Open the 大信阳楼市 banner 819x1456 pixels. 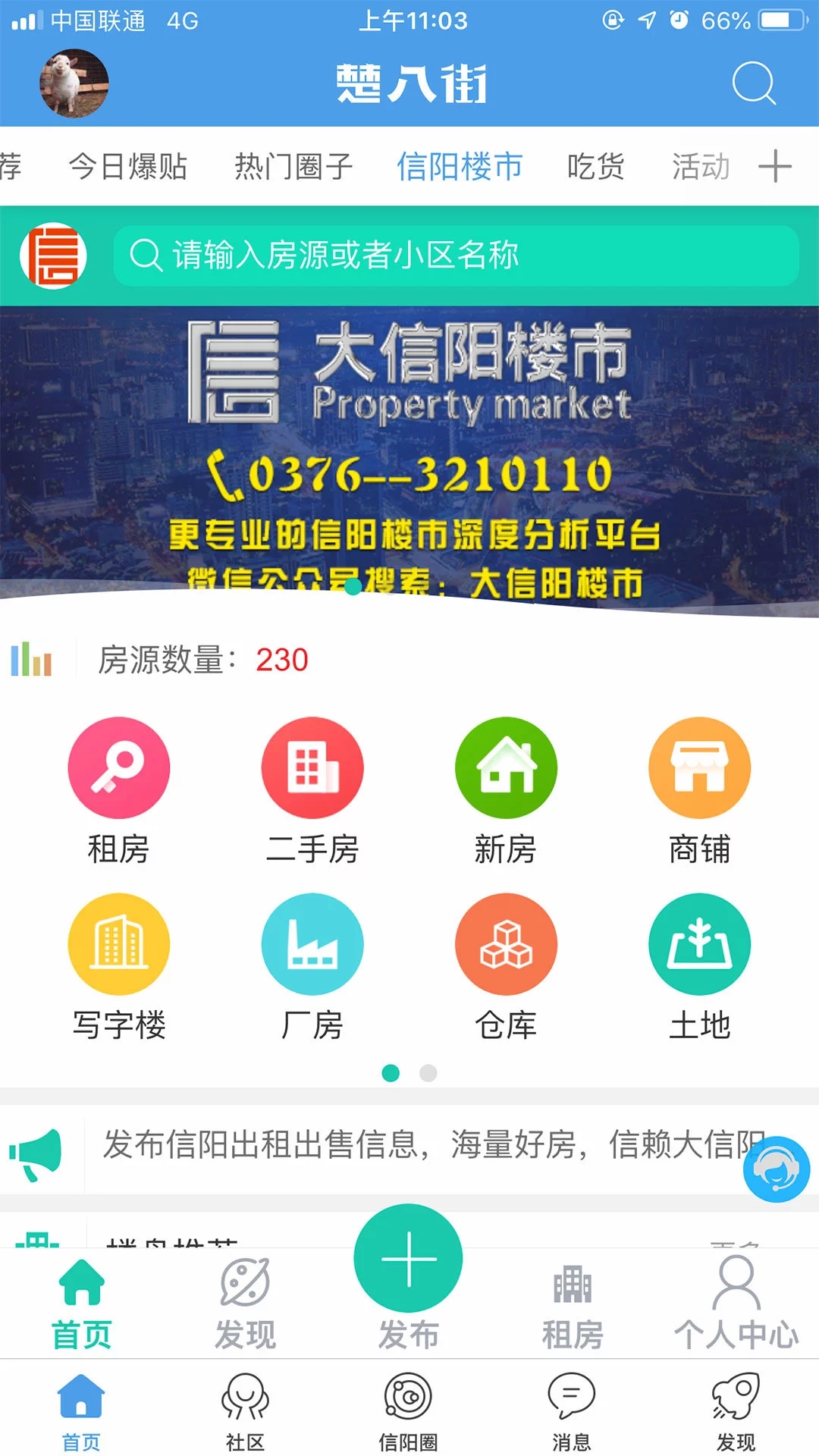(409, 455)
